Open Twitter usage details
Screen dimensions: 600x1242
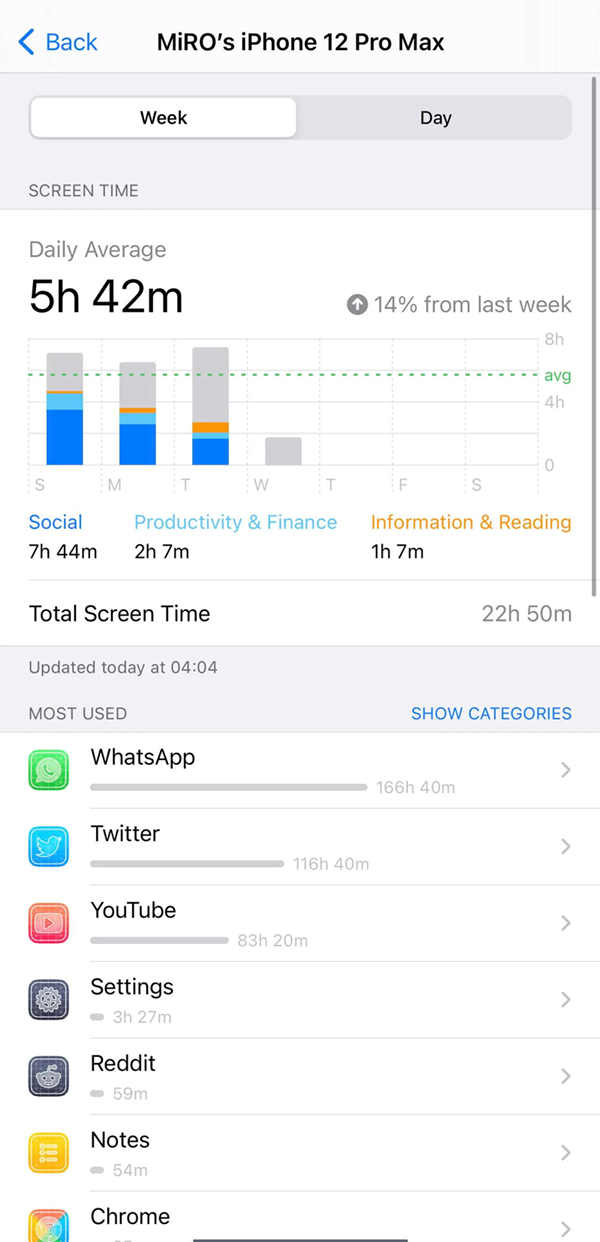pos(300,846)
